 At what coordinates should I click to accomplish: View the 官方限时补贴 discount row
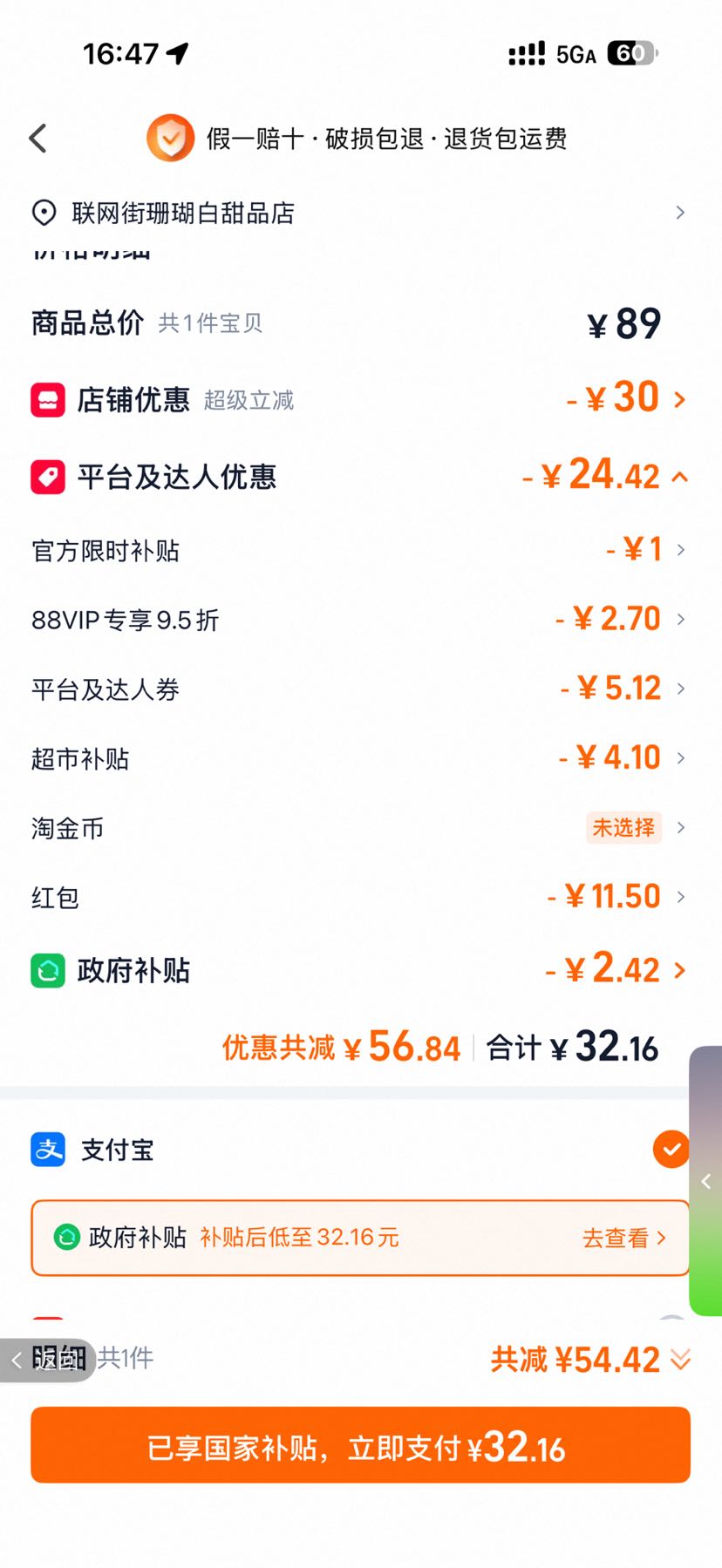[x=360, y=550]
